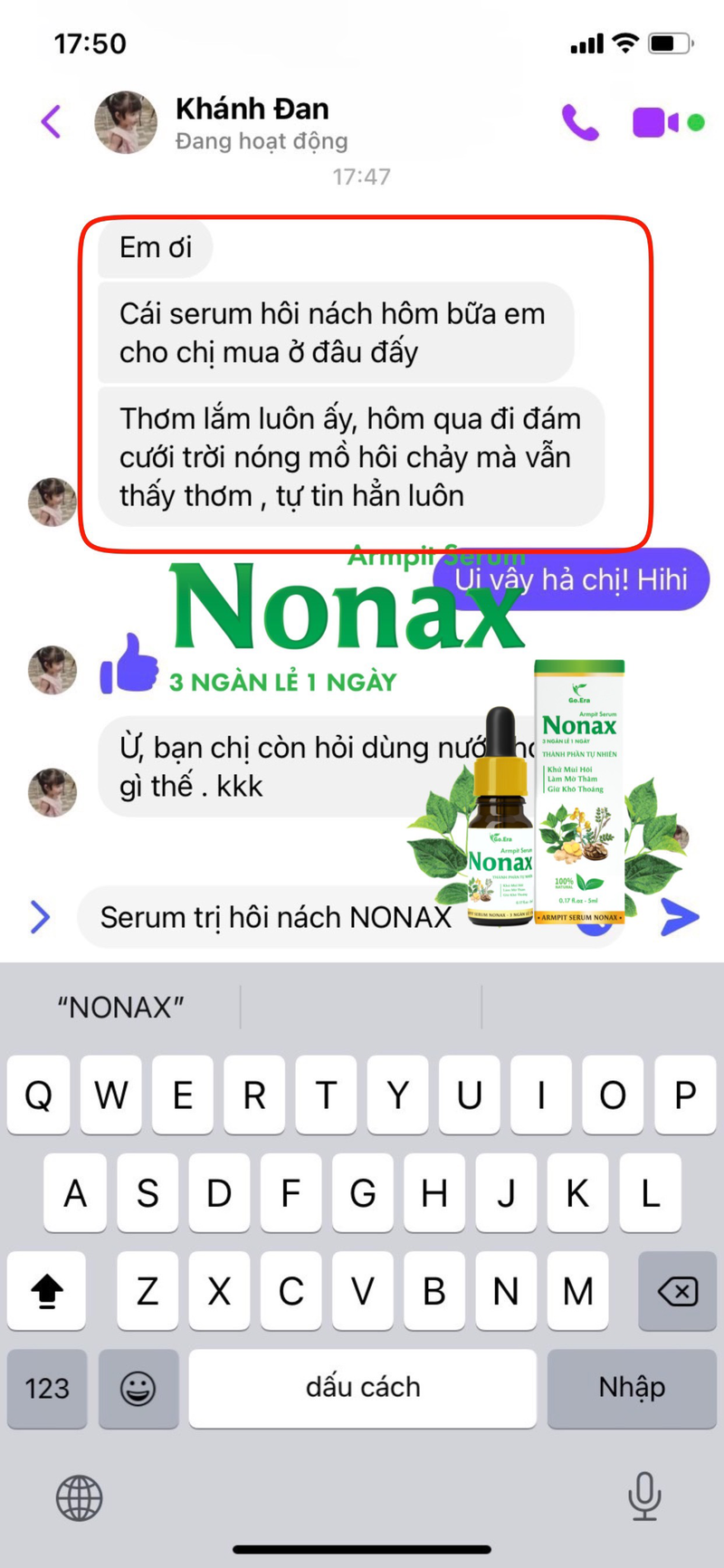This screenshot has height=1568, width=724.
Task: Send the typed message
Action: (x=679, y=916)
